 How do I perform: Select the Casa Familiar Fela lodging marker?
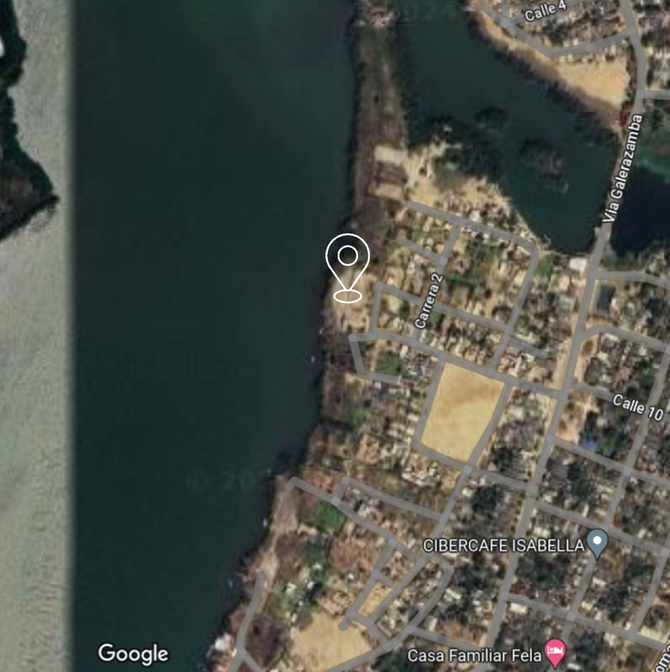tap(555, 653)
